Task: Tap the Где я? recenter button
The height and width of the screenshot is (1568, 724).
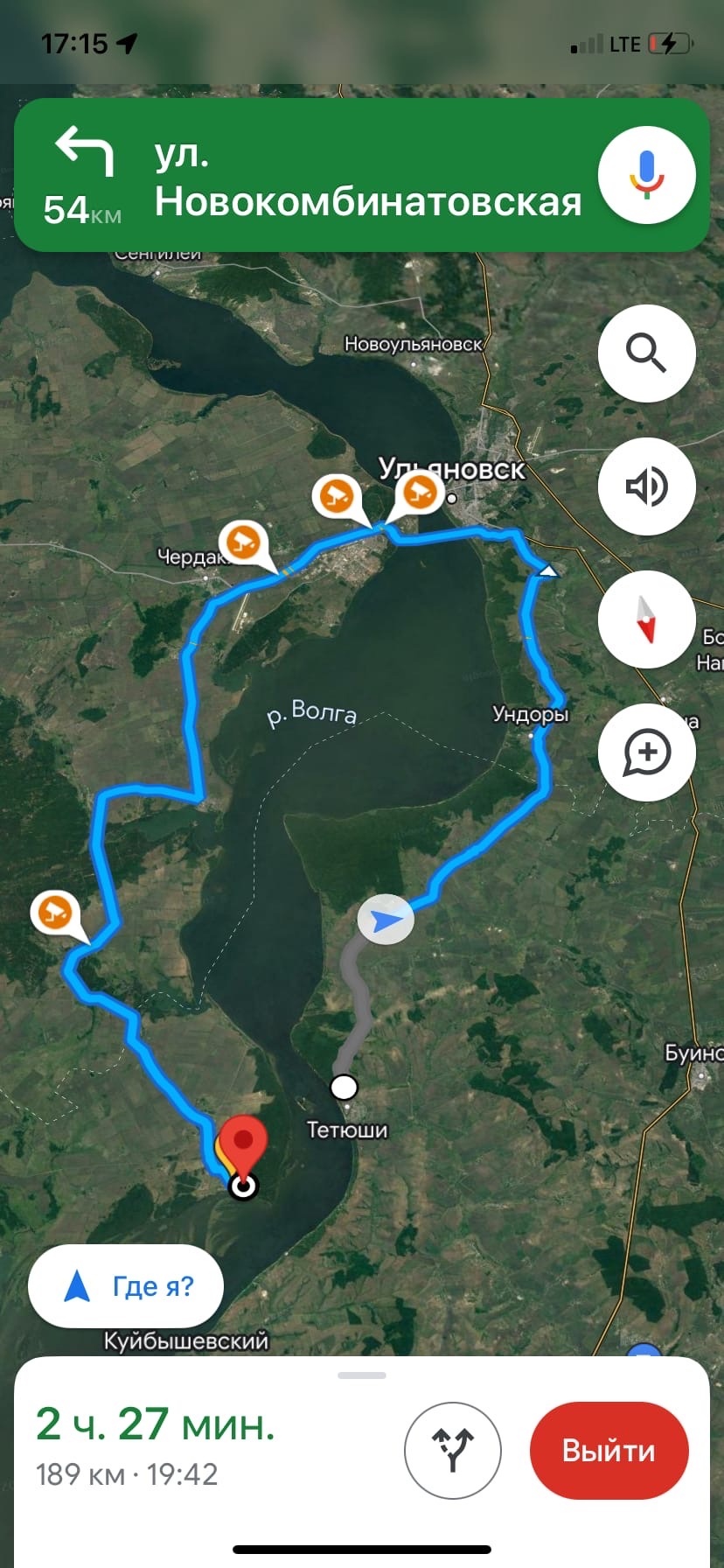Action: [x=126, y=1286]
